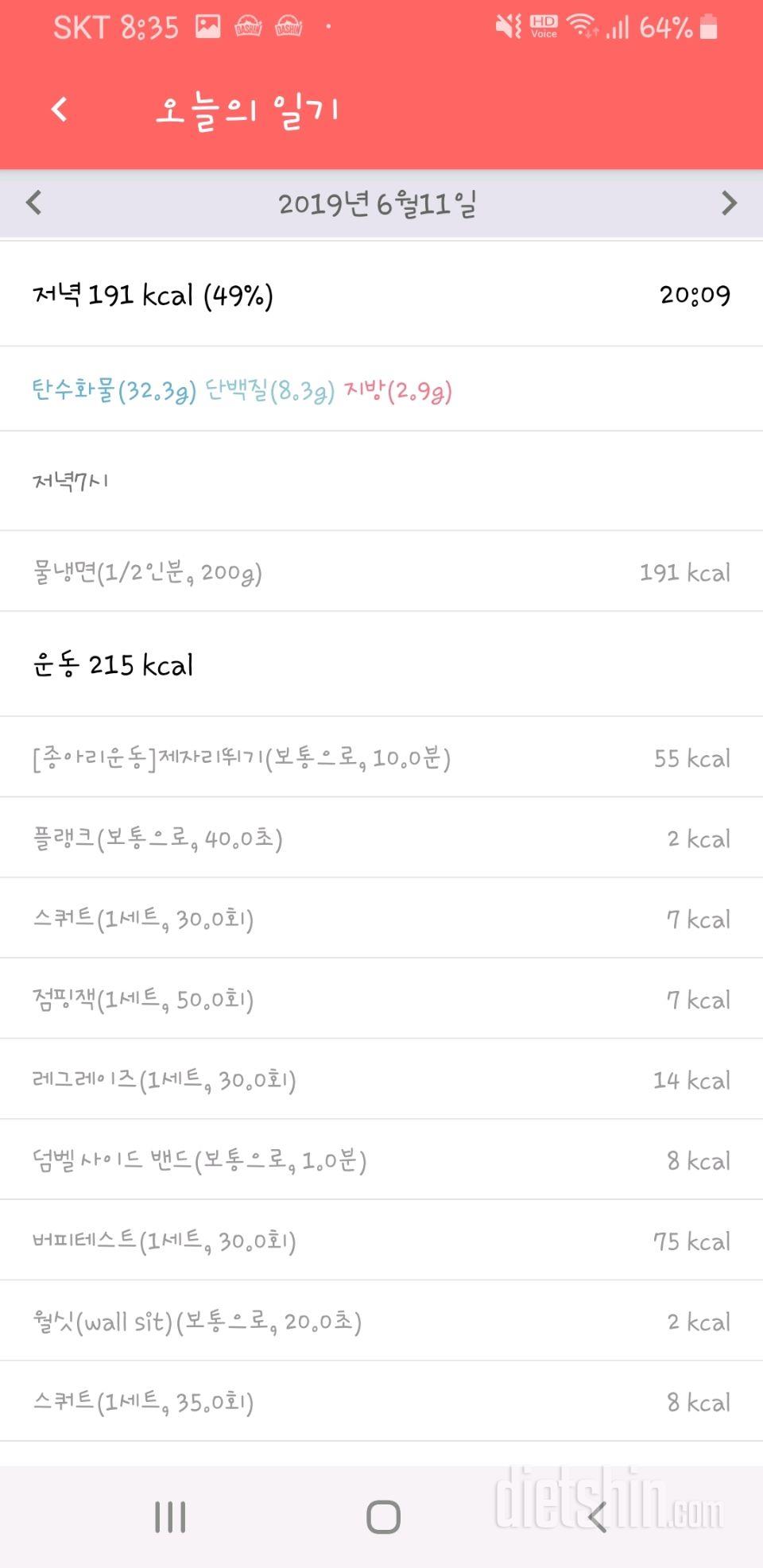Select the 제자리뛰기 exercise entry
Screen dimensions: 763x1568
point(381,757)
